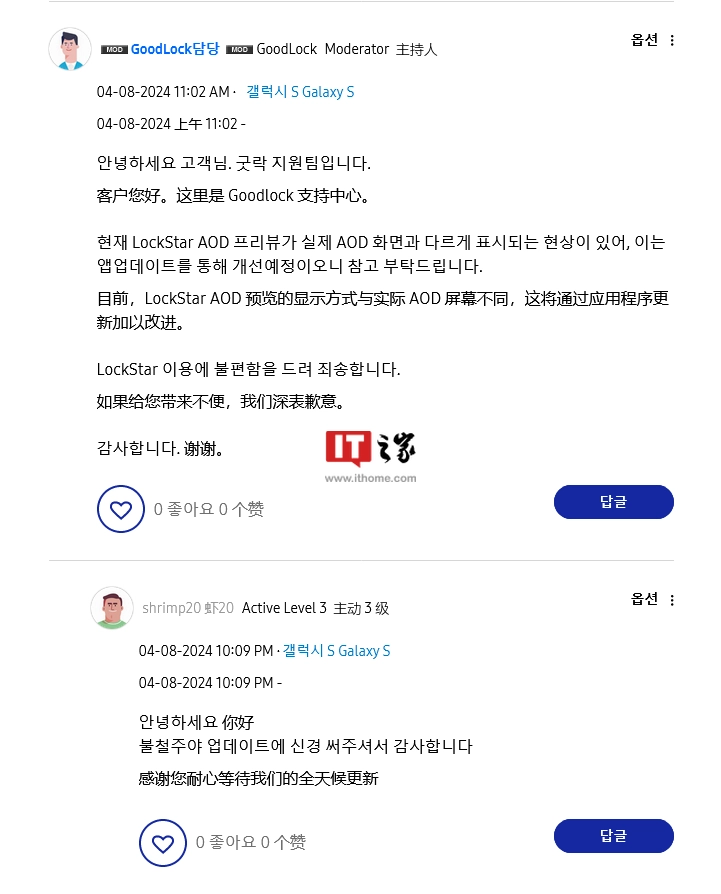Like the GoodLock moderator post
Viewport: 721px width, 894px height.
[x=121, y=509]
